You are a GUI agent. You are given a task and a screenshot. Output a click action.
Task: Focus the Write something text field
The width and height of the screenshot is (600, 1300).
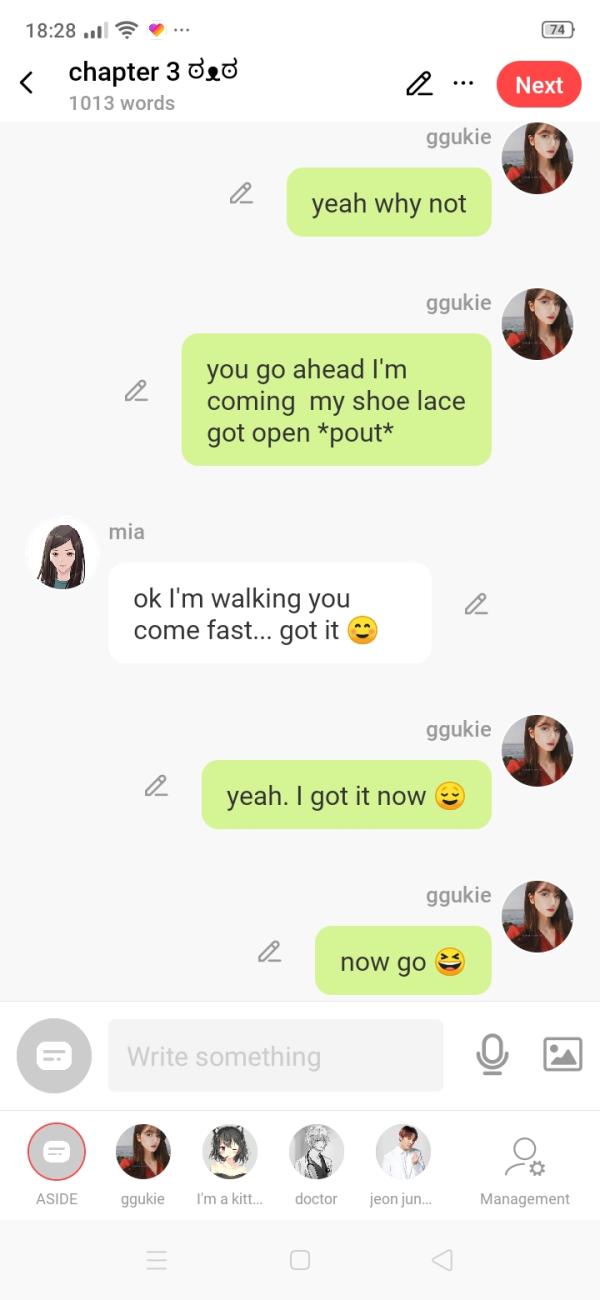tap(275, 1056)
